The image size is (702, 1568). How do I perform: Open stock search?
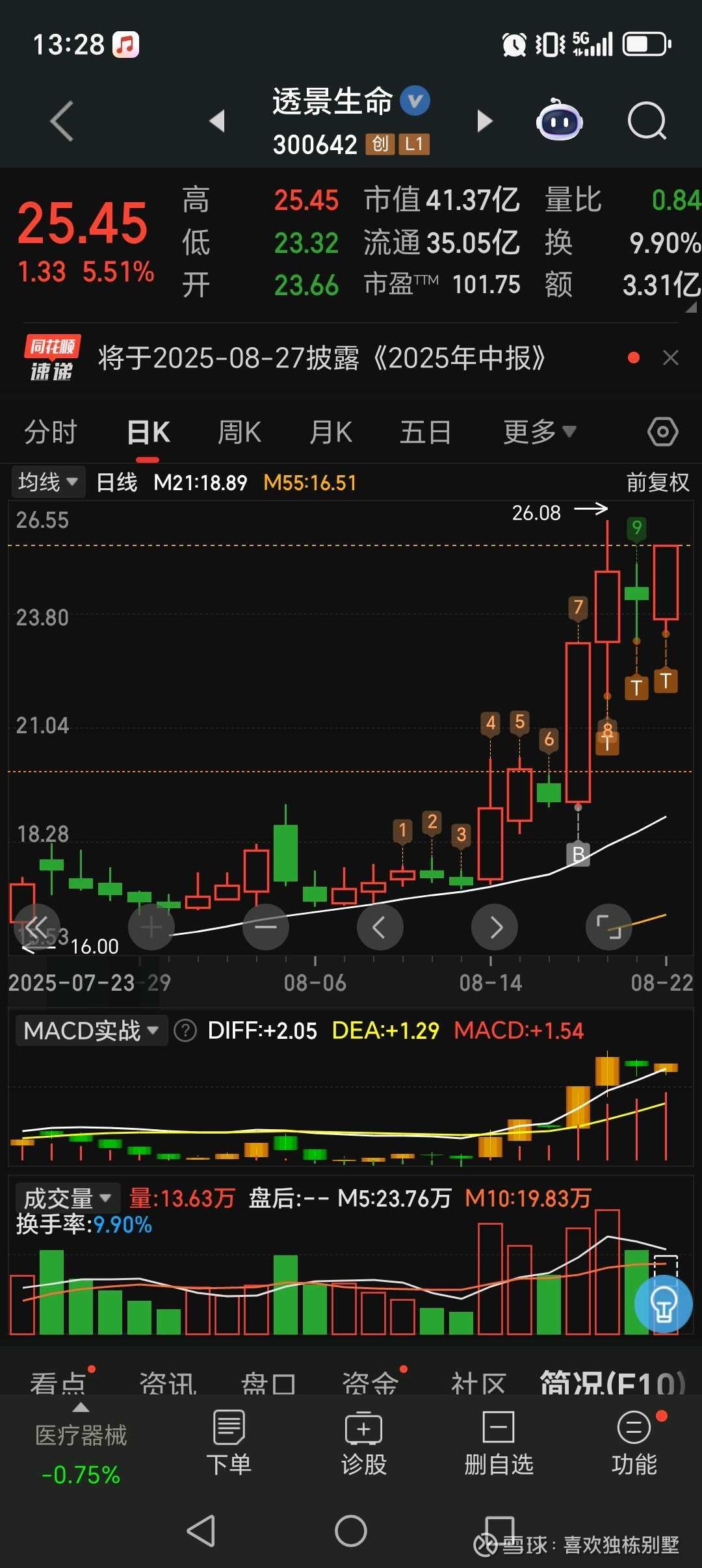[647, 121]
